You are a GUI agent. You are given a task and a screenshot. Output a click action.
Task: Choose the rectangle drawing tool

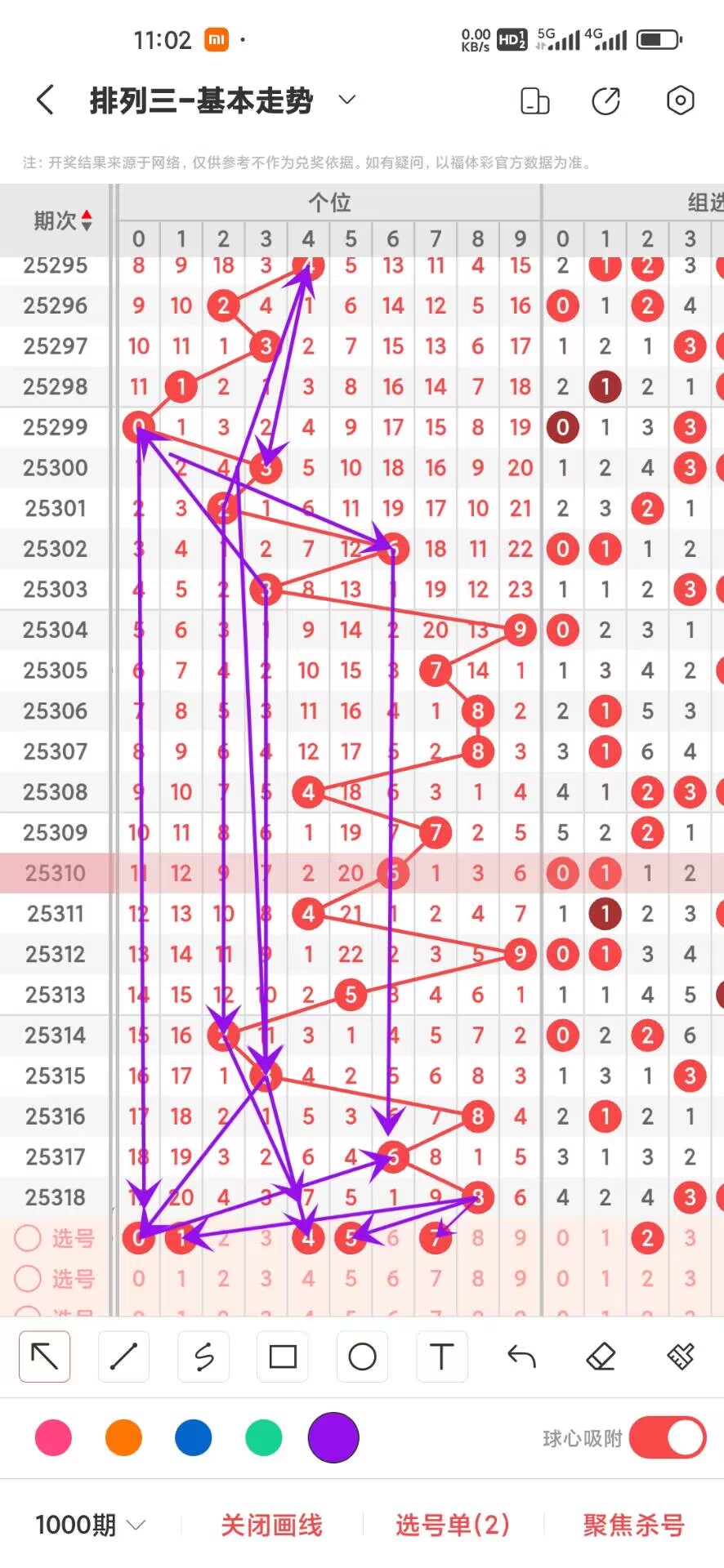[x=283, y=1356]
